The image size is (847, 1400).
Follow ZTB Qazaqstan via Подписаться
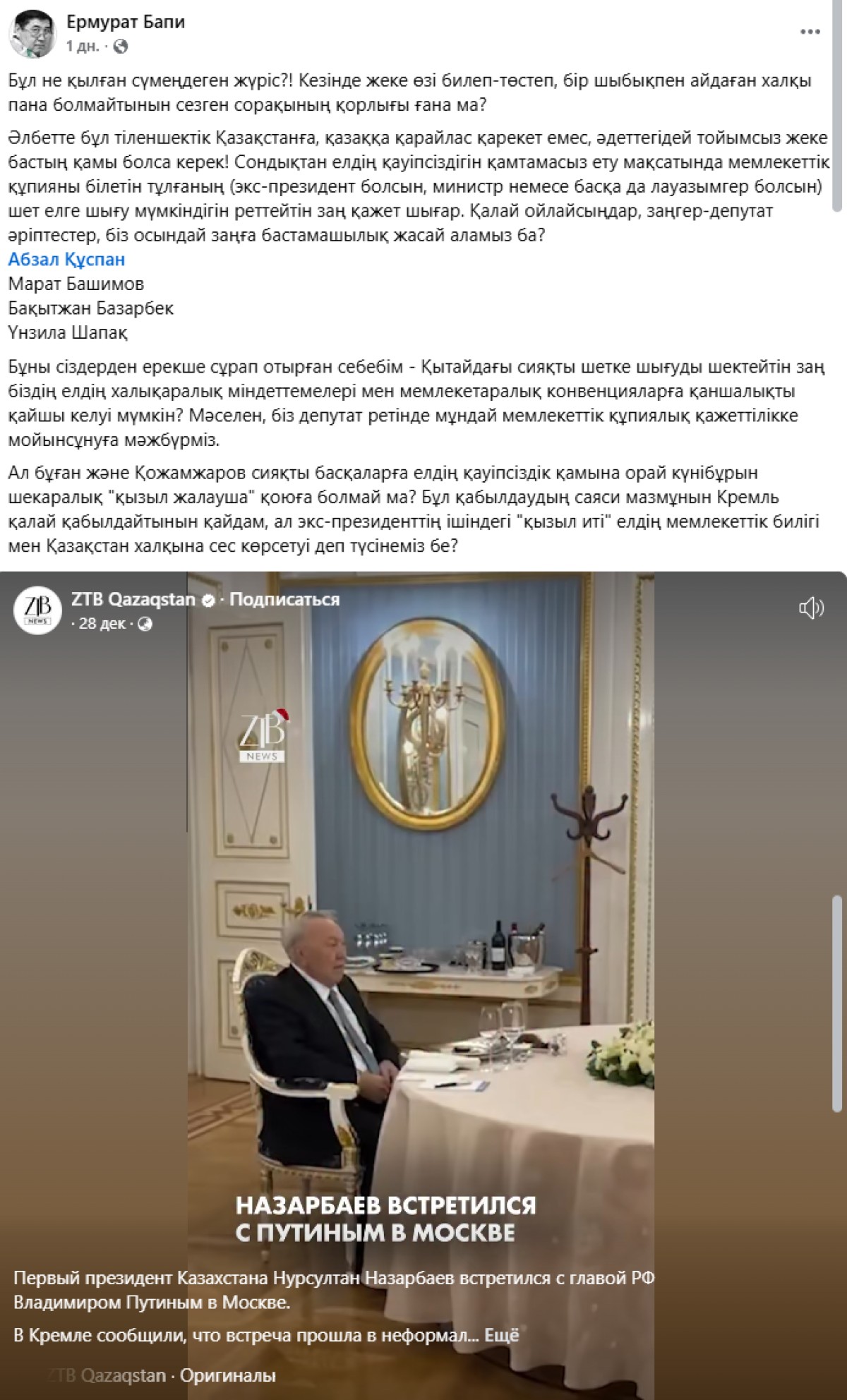tap(284, 599)
